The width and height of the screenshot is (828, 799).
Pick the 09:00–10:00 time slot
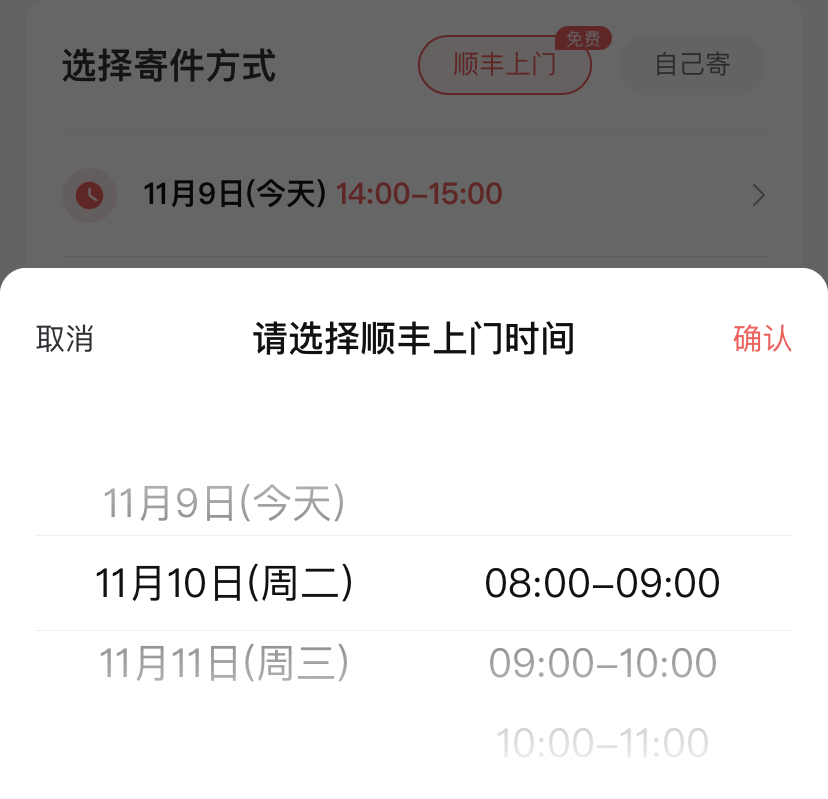pyautogui.click(x=603, y=663)
